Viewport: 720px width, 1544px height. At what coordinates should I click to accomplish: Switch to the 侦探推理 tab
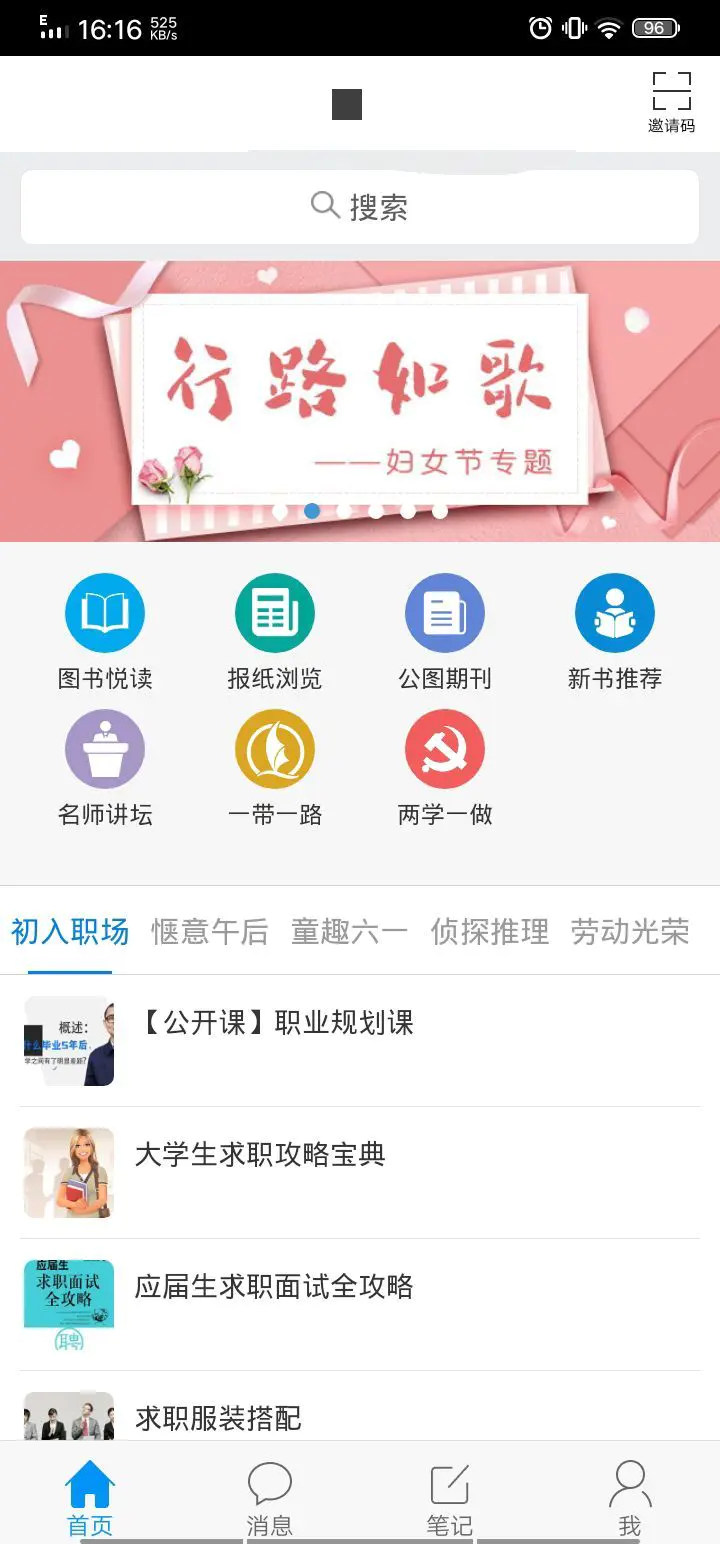(x=490, y=932)
